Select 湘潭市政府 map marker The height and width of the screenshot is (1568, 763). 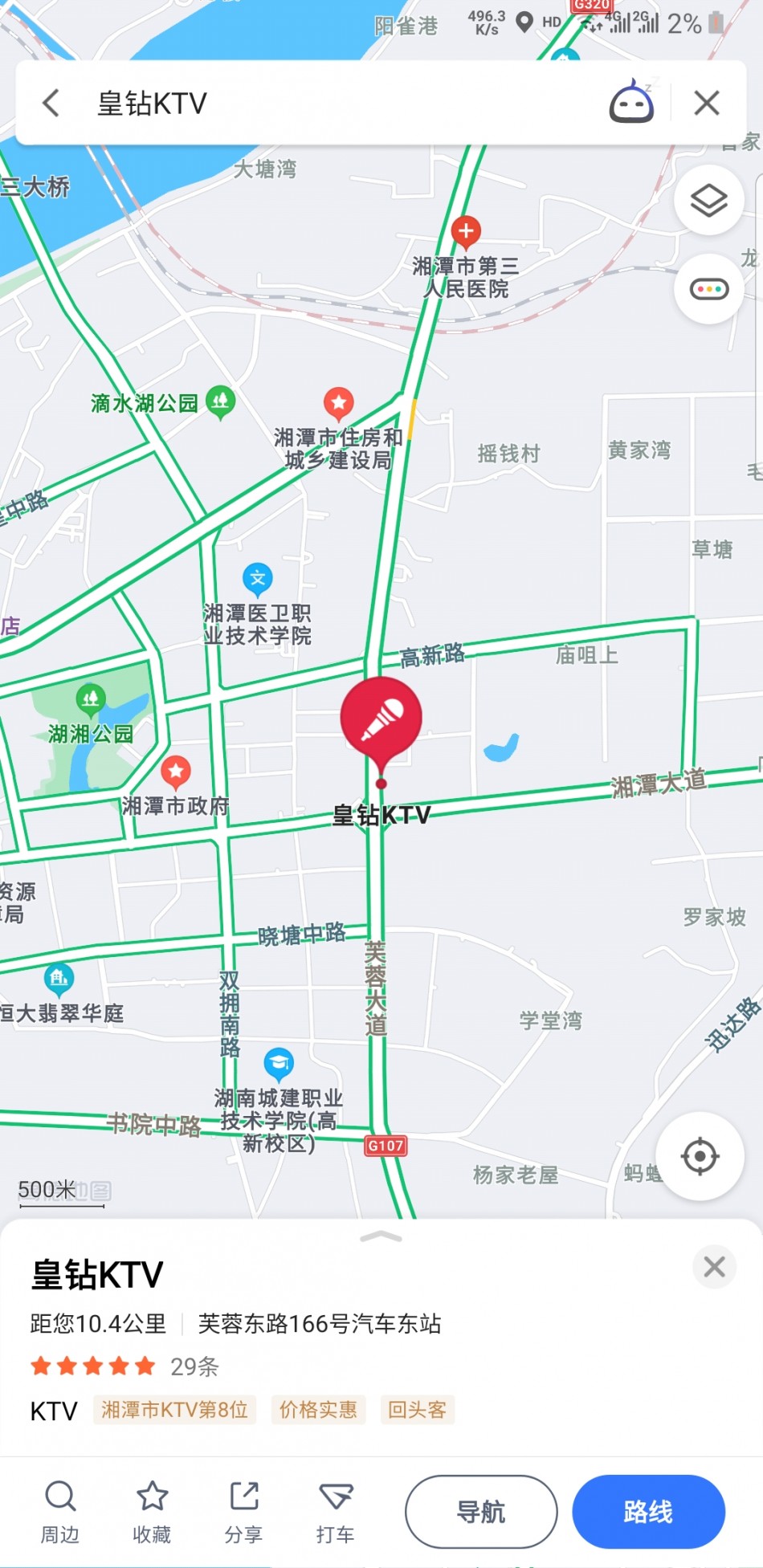pos(176,772)
